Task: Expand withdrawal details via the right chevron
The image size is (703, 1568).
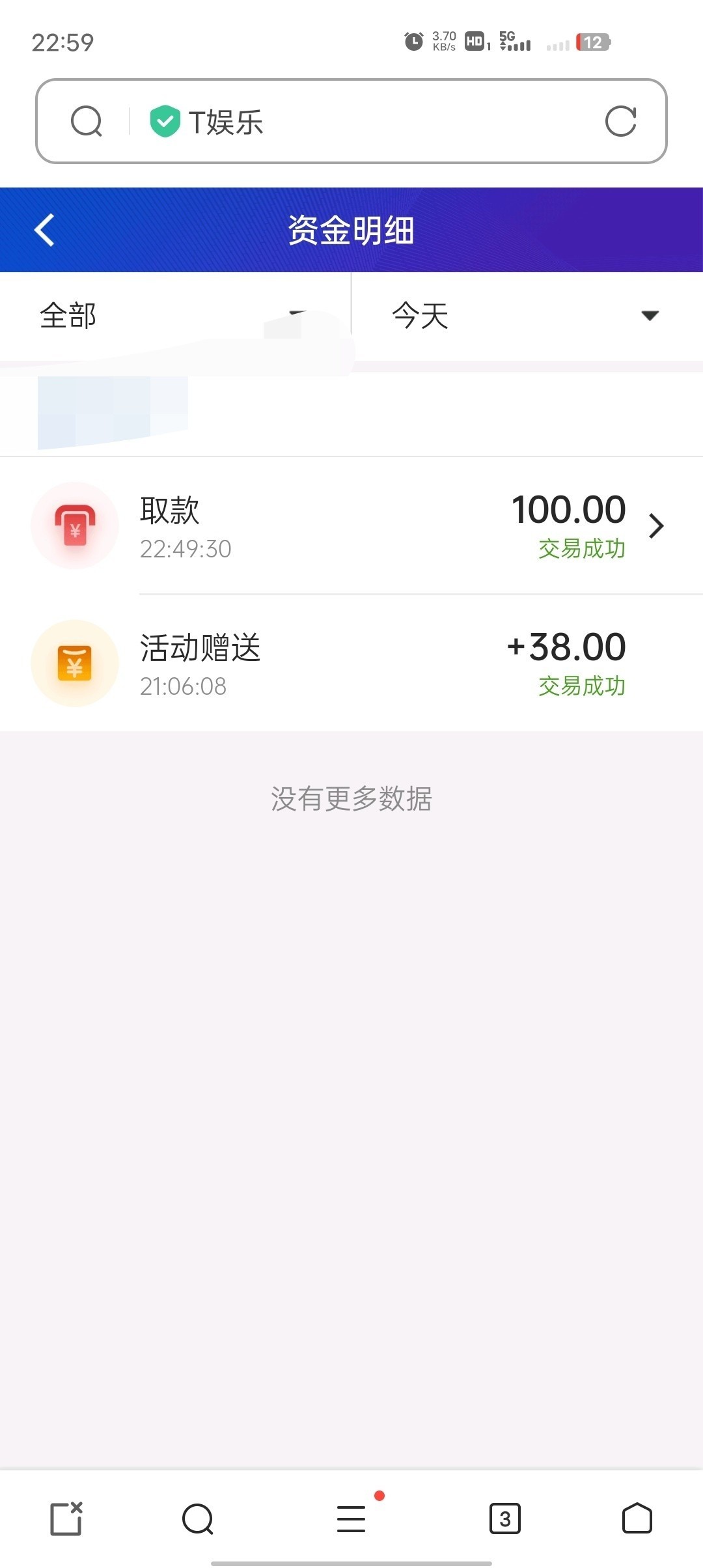Action: point(657,525)
